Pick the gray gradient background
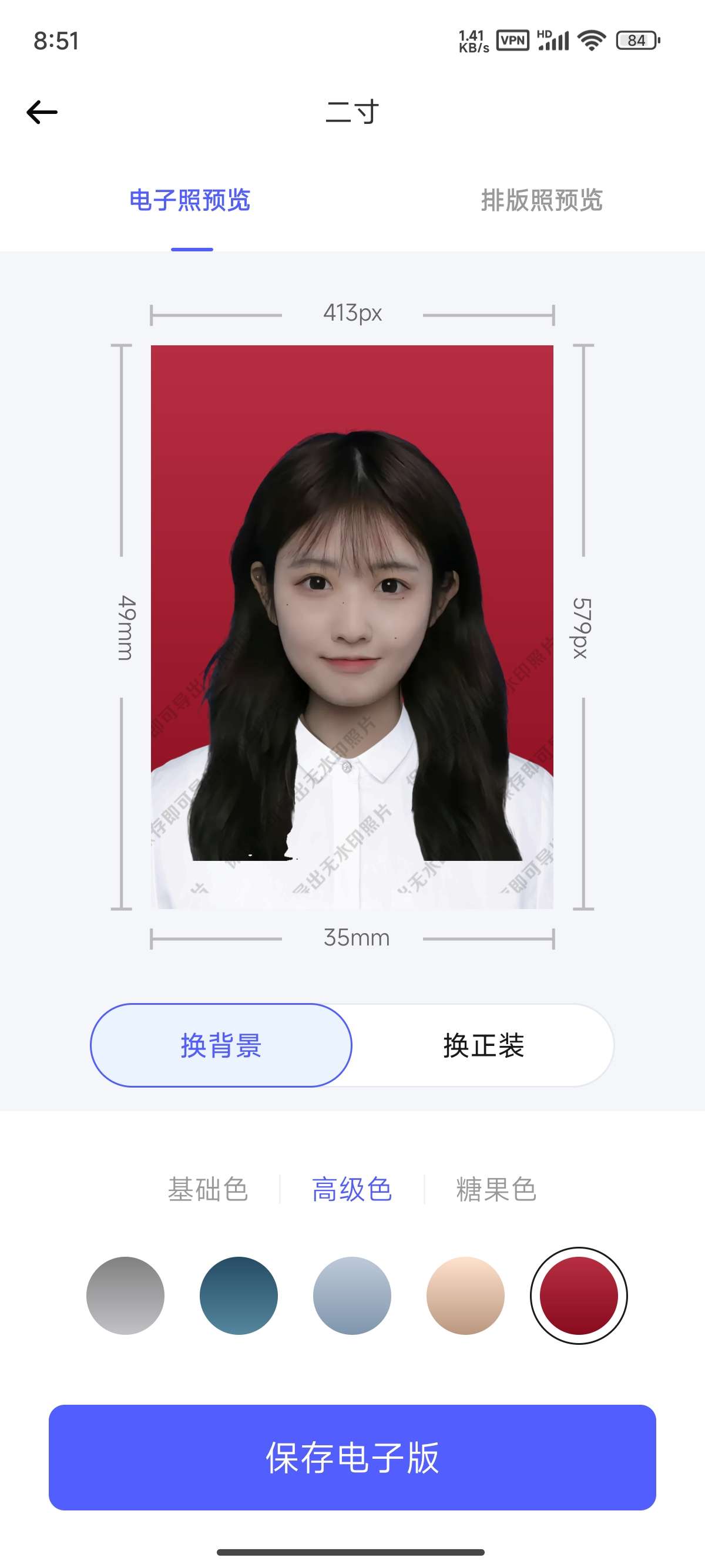The width and height of the screenshot is (705, 1568). tap(125, 1296)
